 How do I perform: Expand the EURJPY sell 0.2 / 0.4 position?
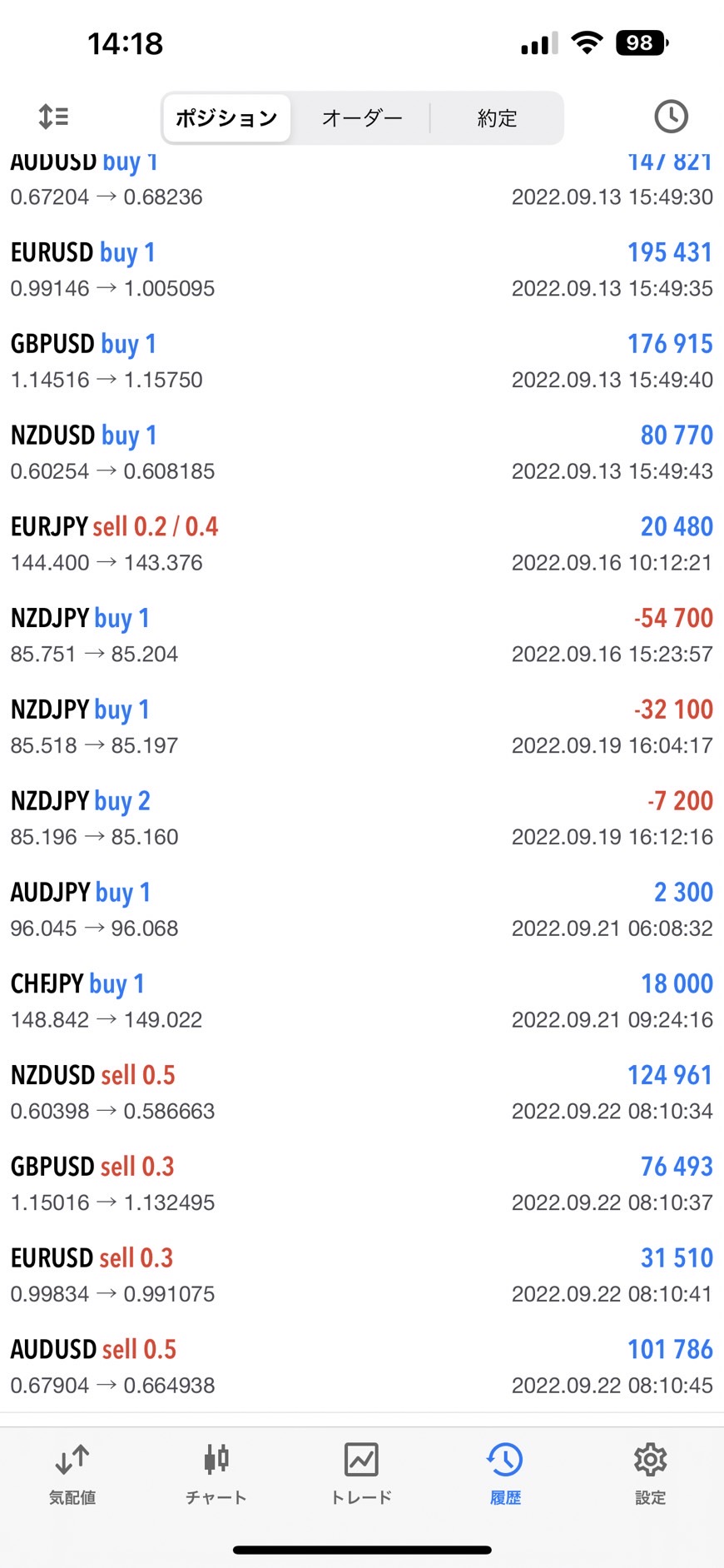pyautogui.click(x=361, y=544)
